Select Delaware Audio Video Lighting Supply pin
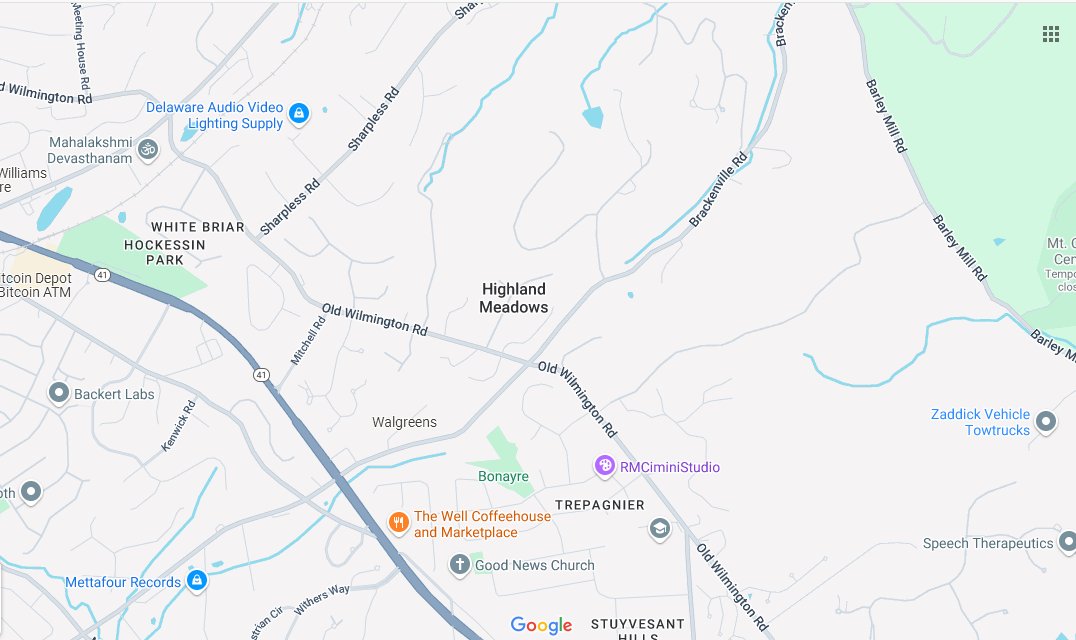The height and width of the screenshot is (640, 1076). 298,114
